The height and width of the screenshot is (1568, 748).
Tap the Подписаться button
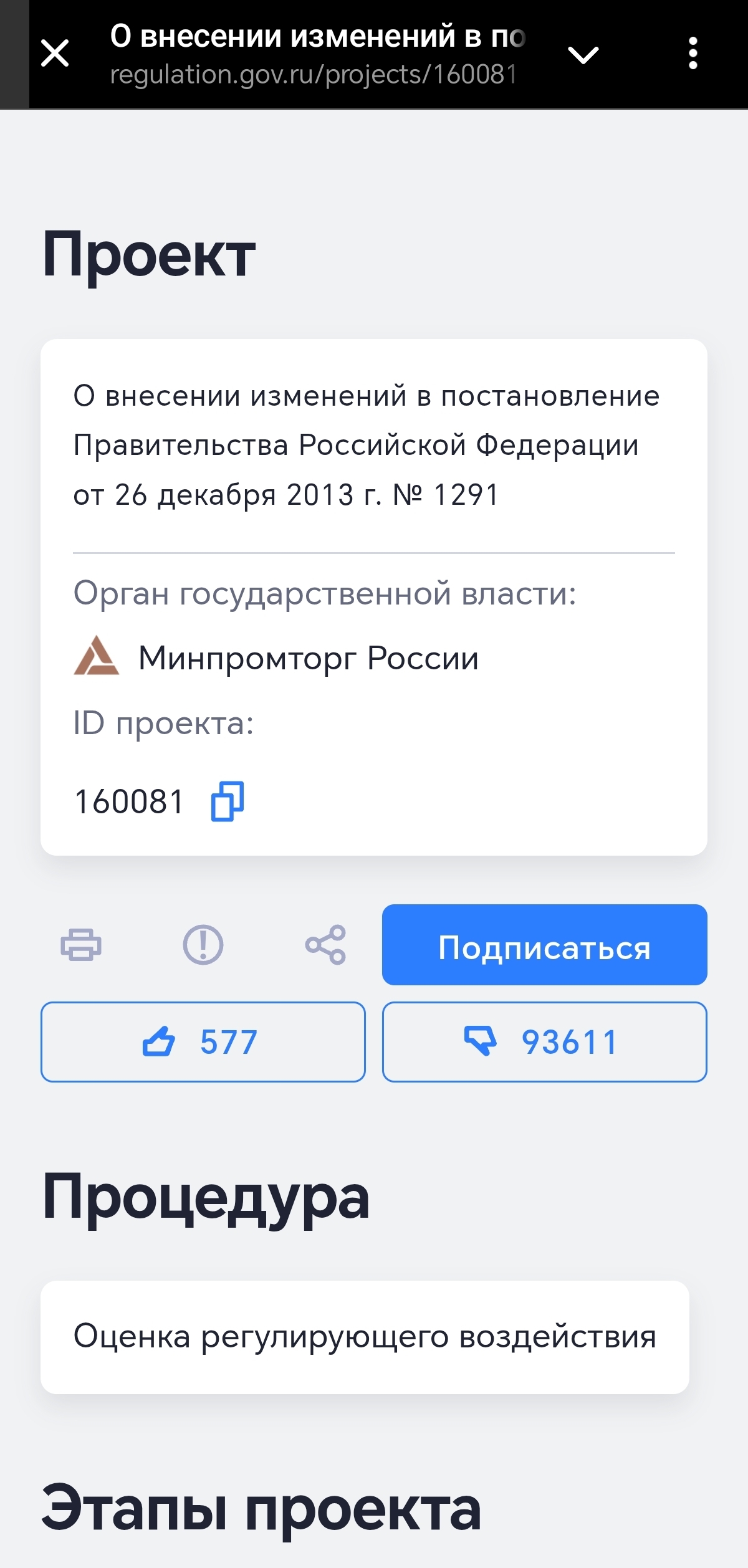[x=544, y=945]
